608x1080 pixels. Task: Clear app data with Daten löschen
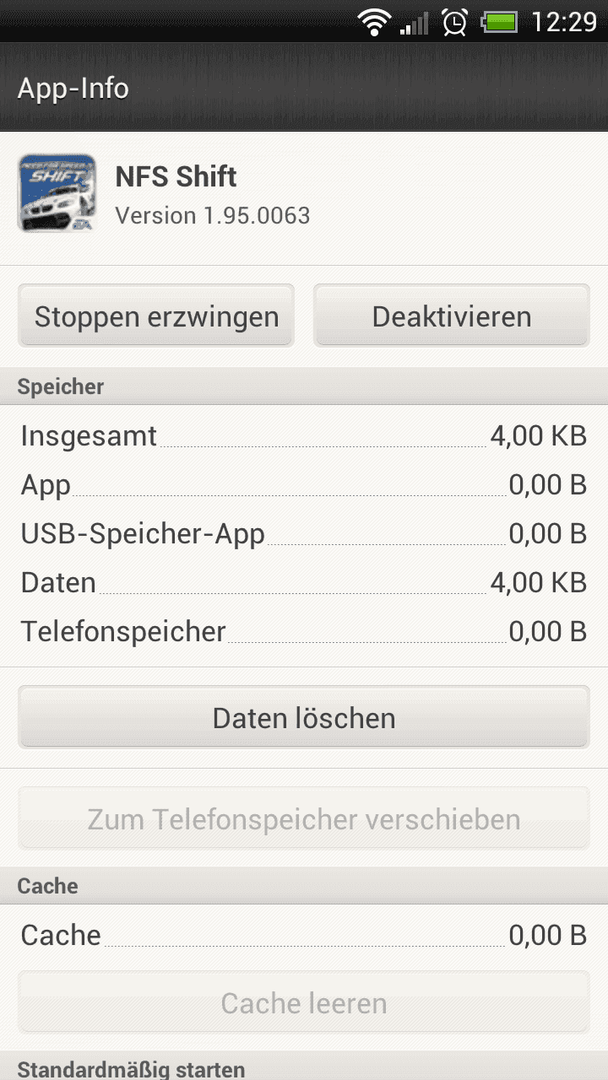coord(304,717)
